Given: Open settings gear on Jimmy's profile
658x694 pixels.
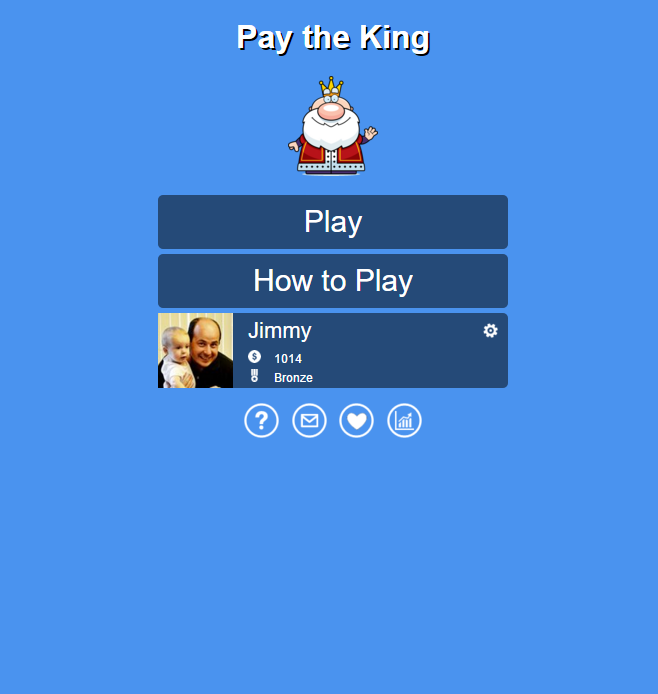Looking at the screenshot, I should pyautogui.click(x=490, y=331).
